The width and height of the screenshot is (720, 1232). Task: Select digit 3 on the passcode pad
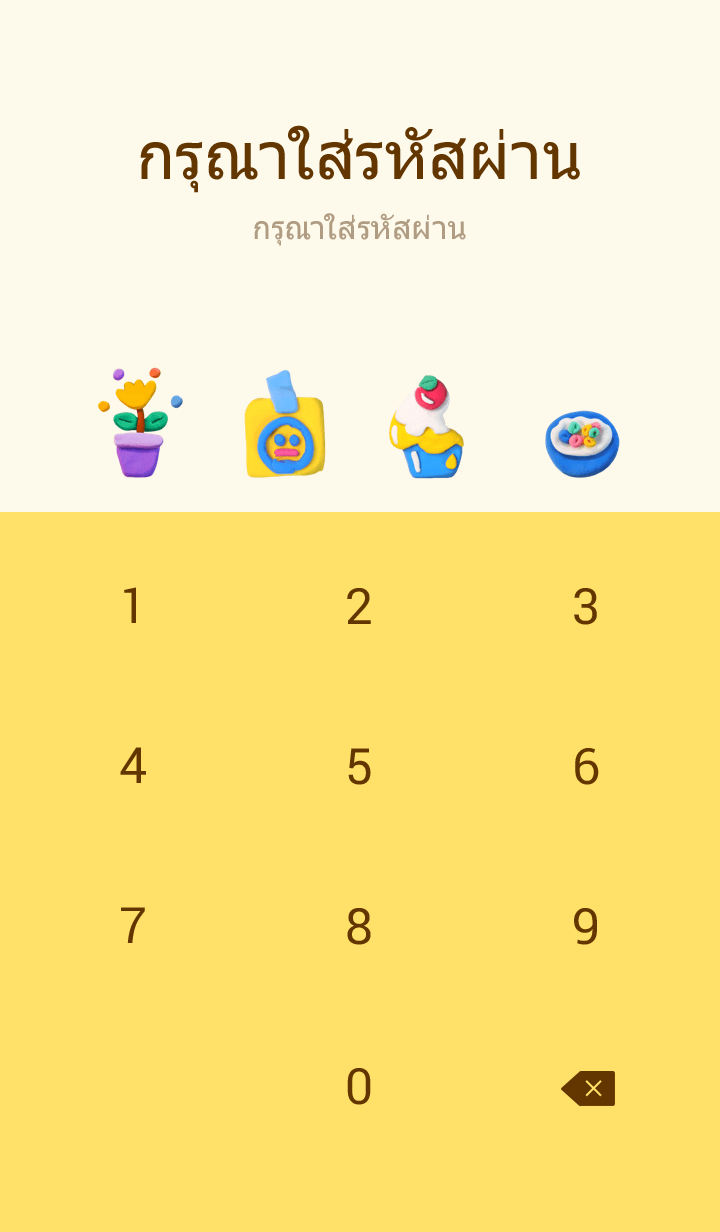click(x=585, y=607)
